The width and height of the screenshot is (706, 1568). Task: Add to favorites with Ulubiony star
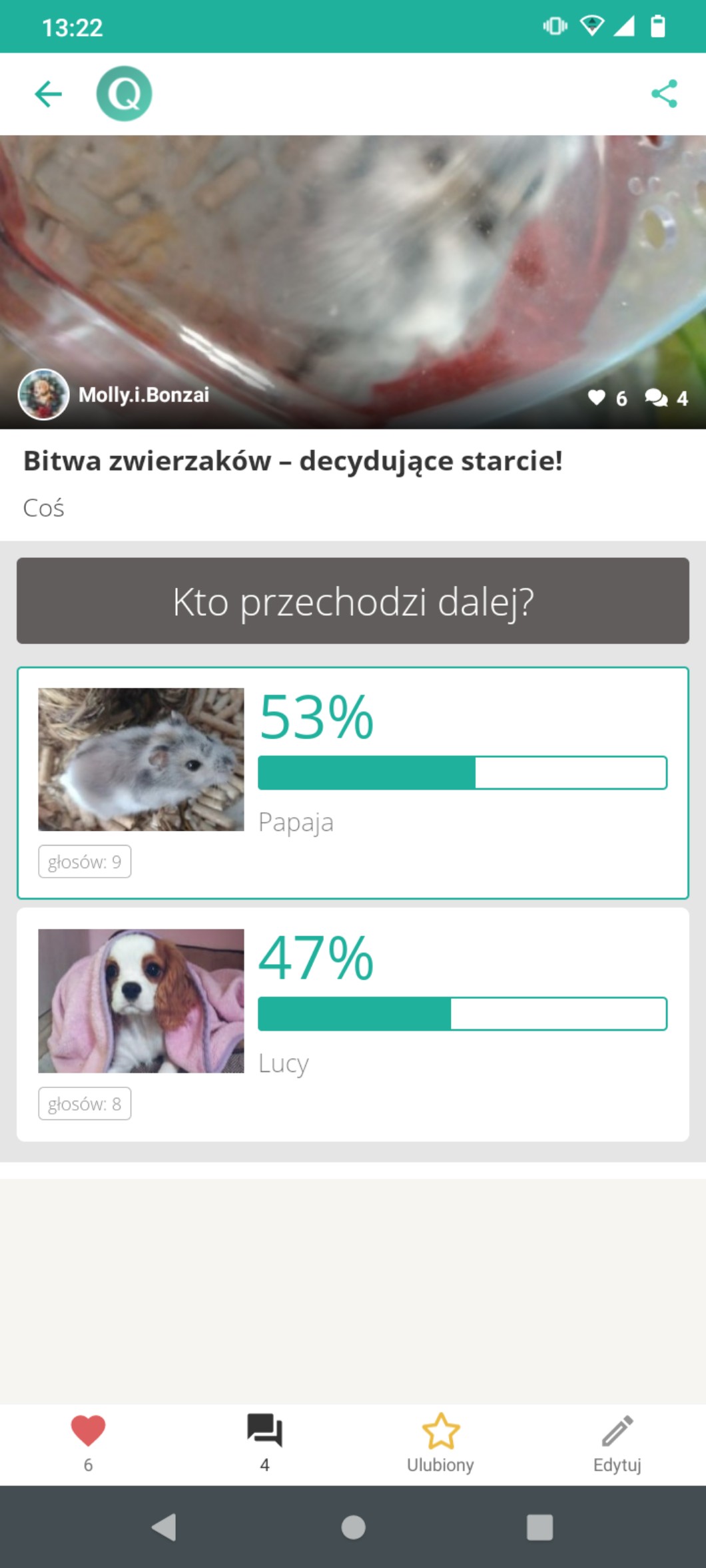click(440, 1442)
